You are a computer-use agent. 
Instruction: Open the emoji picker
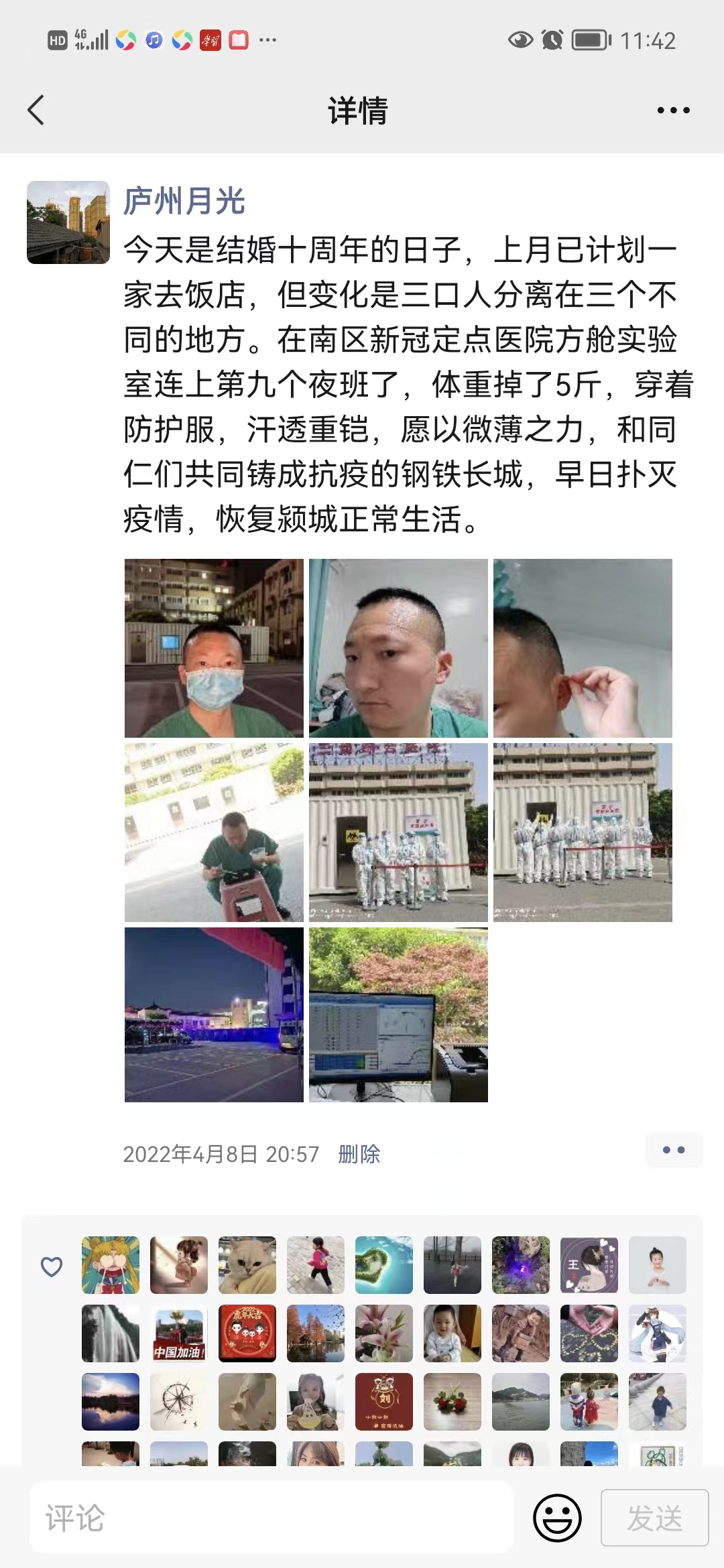pos(557,1518)
